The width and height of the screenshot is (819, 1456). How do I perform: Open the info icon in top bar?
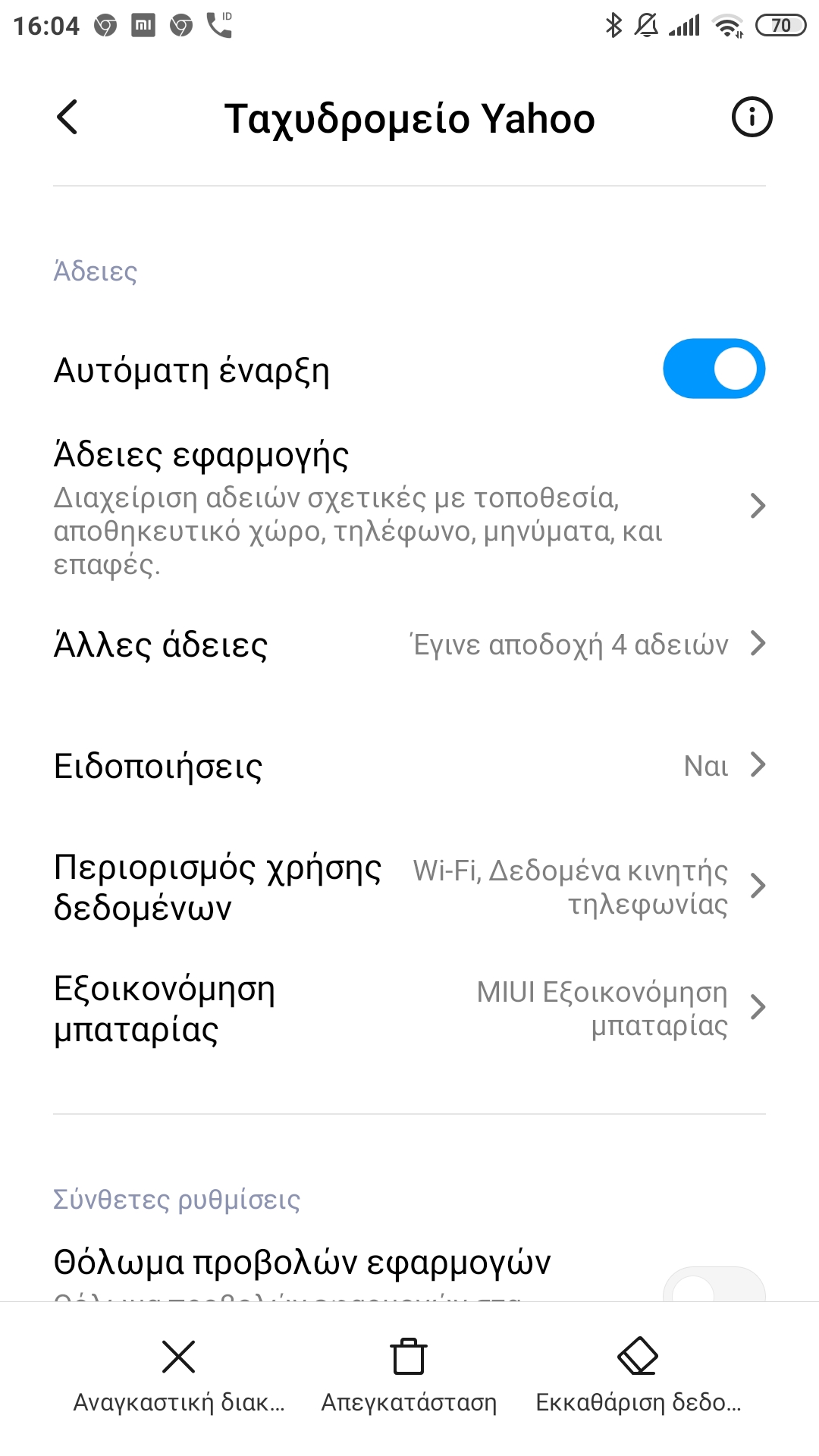pyautogui.click(x=751, y=118)
